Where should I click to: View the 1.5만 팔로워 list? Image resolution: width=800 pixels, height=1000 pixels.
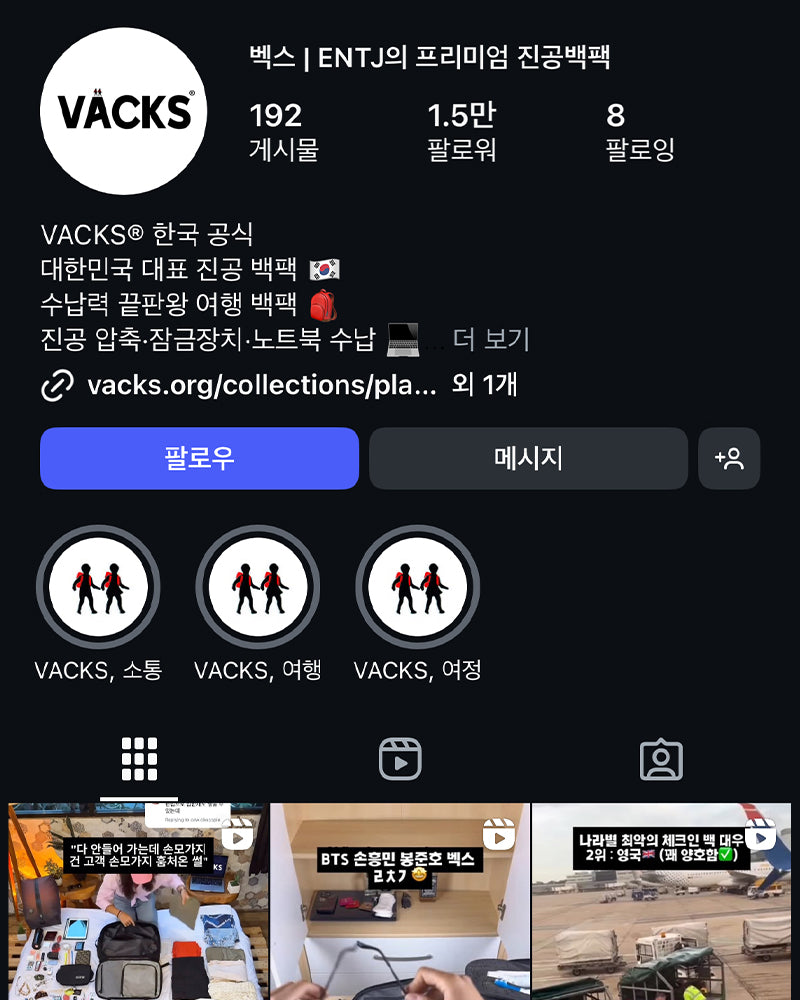point(461,131)
